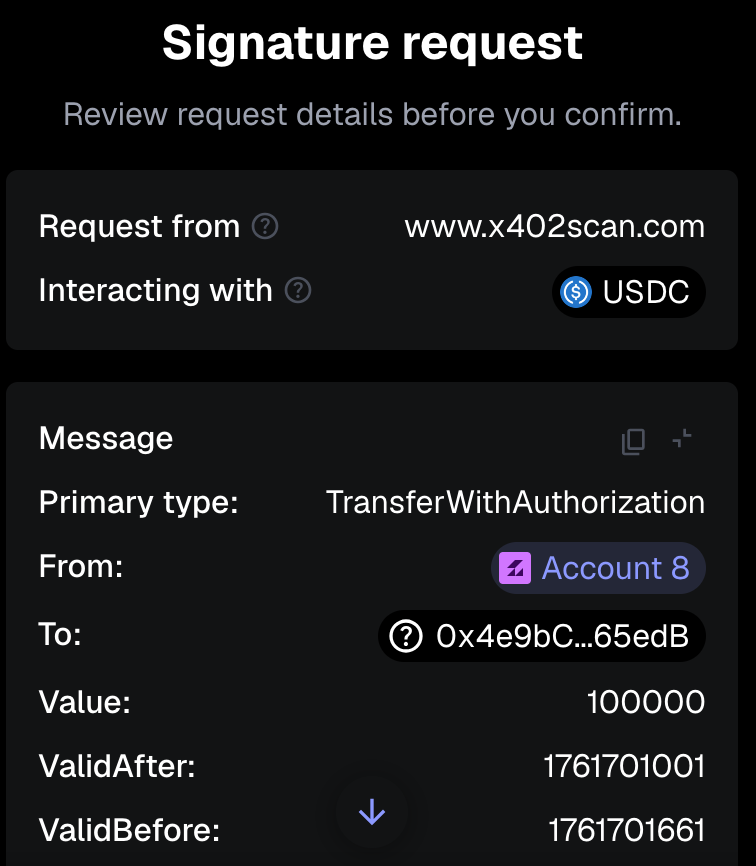
Task: Collapse the Message section
Action: [682, 438]
